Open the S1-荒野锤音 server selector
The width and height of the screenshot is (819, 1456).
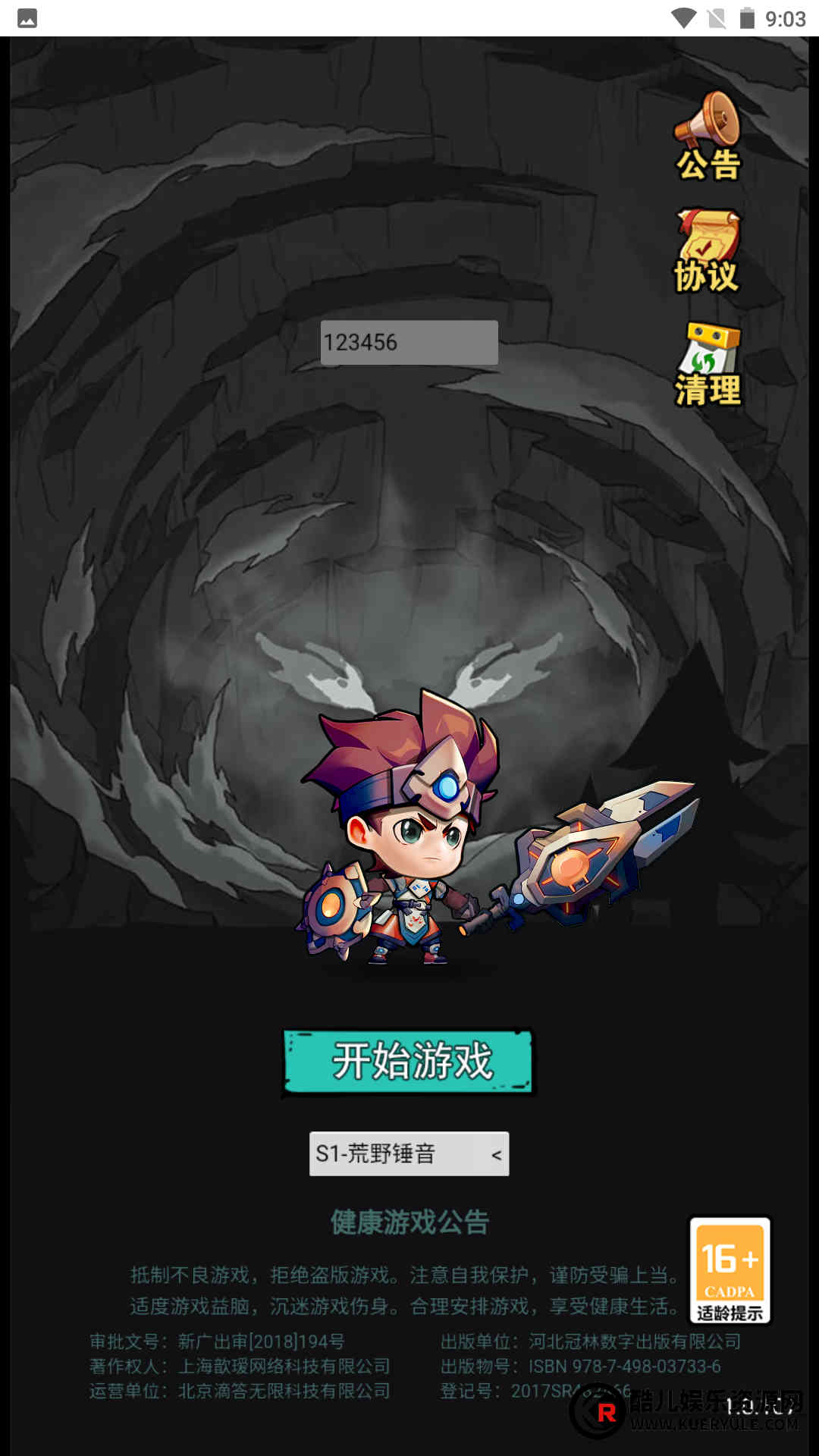[x=409, y=1154]
